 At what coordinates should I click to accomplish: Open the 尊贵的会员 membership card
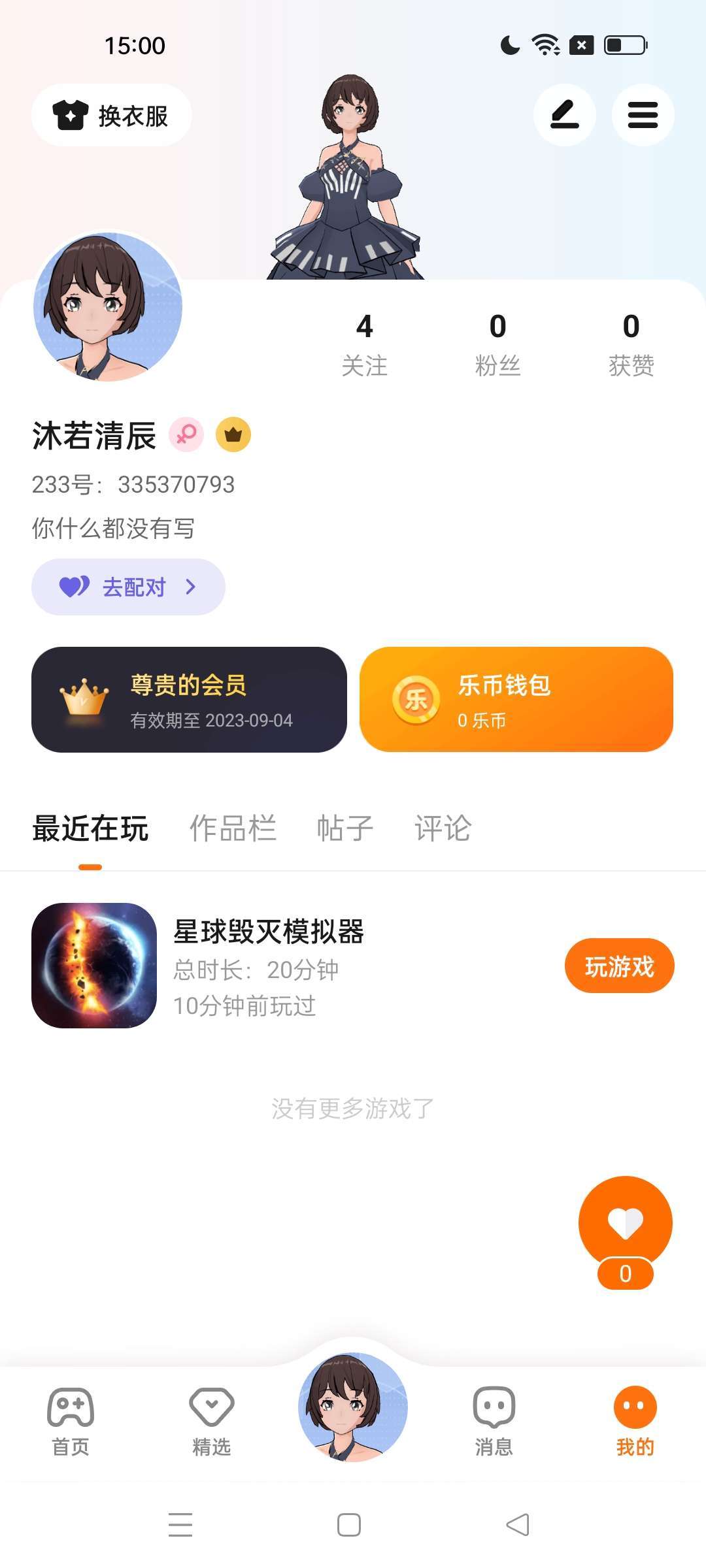point(189,700)
